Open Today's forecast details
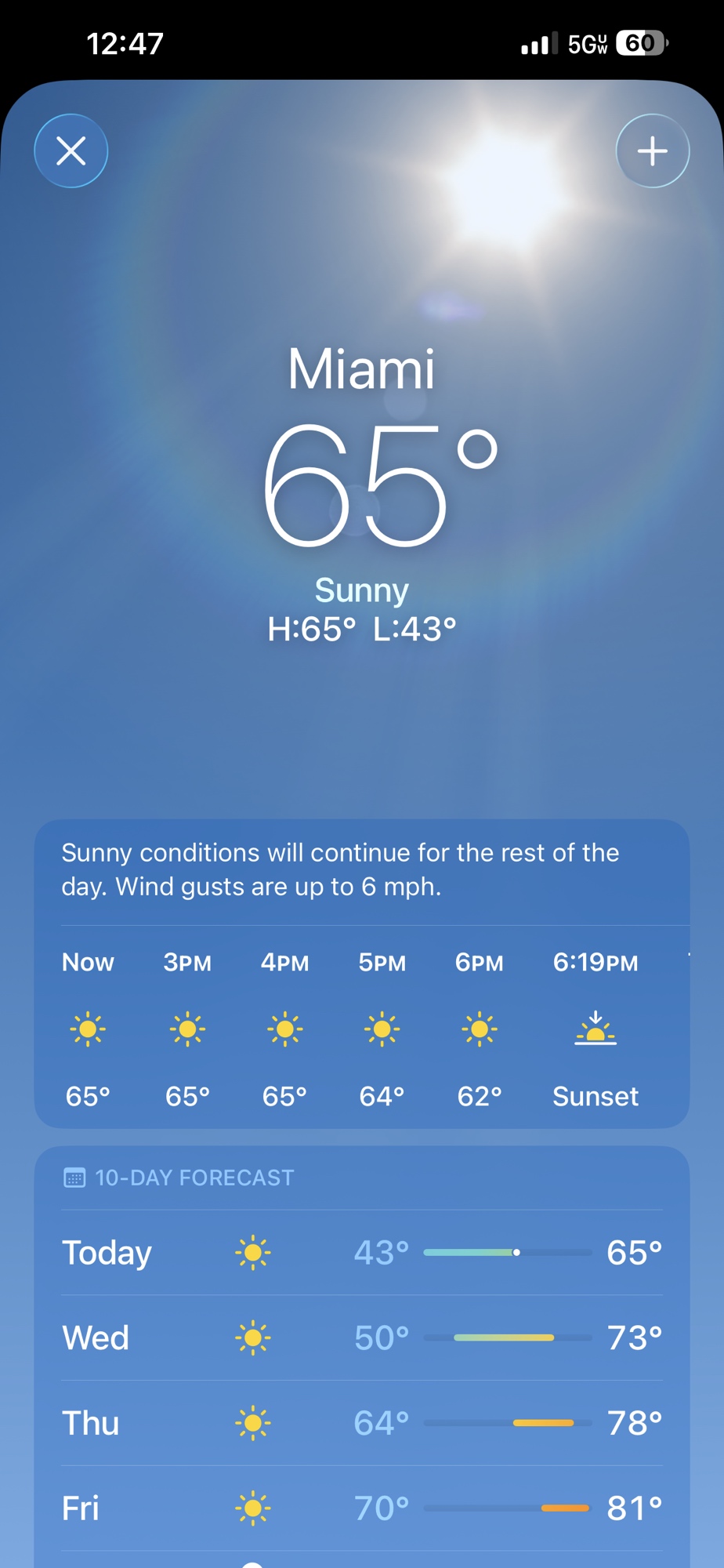 tap(361, 1252)
